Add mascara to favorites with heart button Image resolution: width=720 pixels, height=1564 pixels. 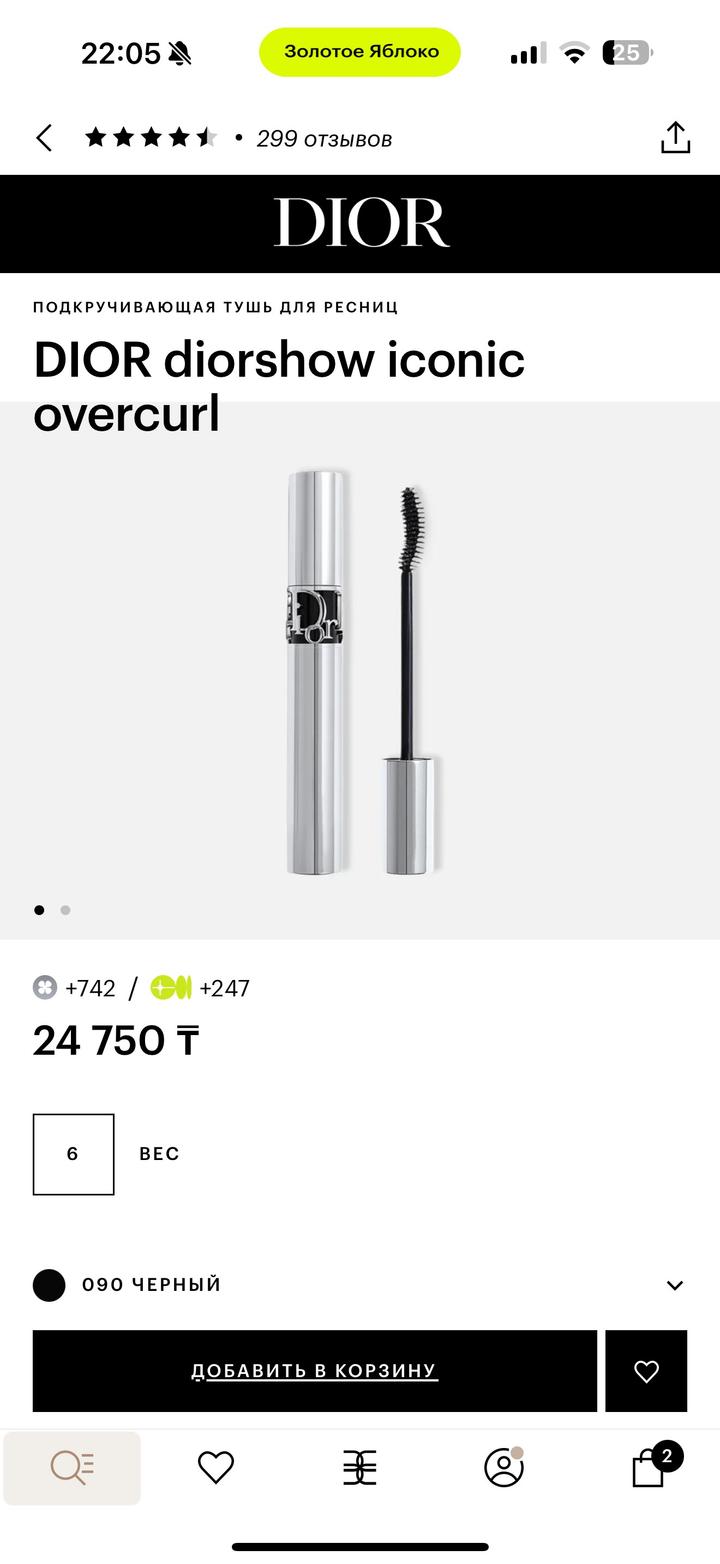(646, 1371)
